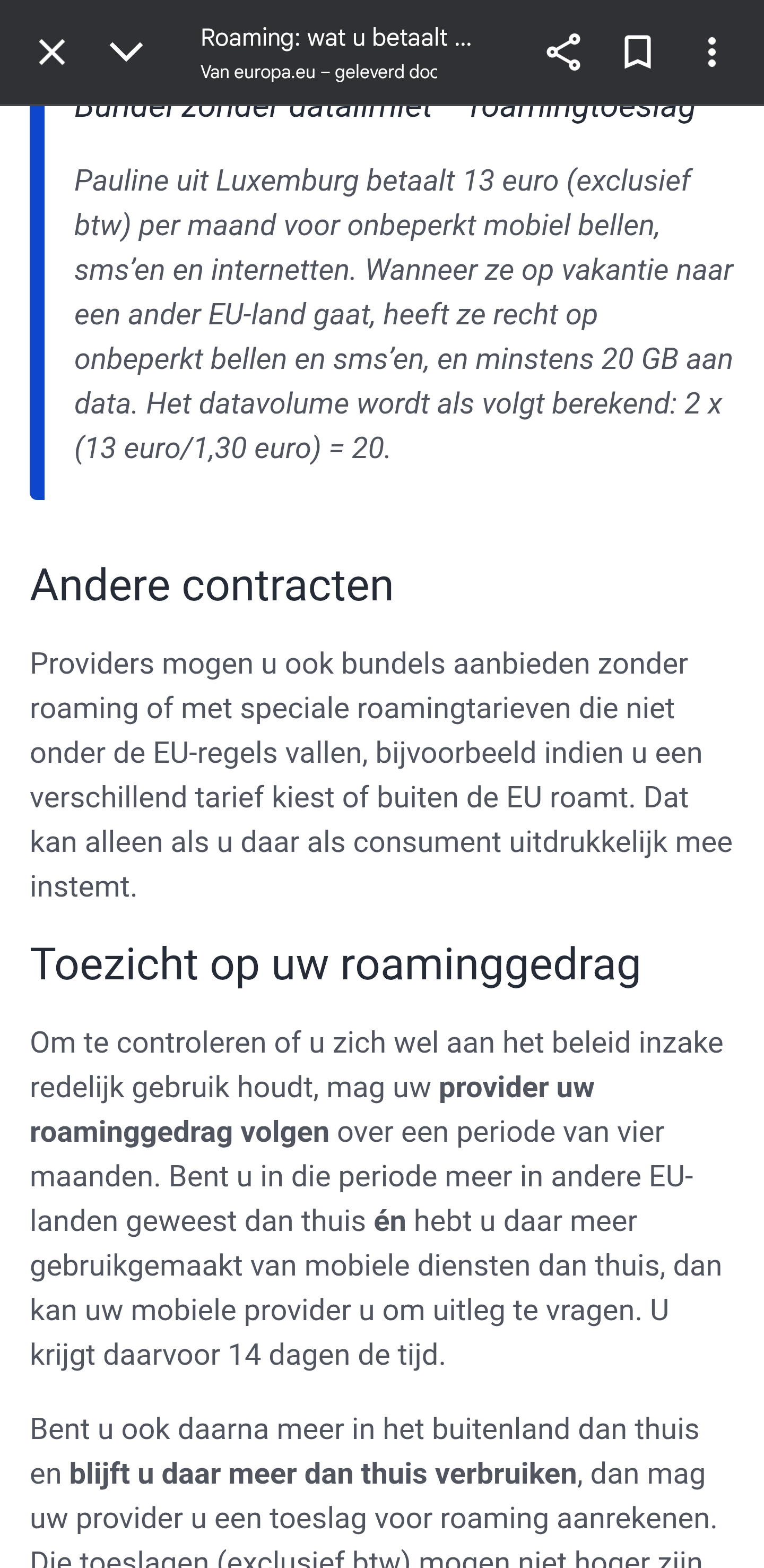
Task: Share this europa.eu roaming page
Action: 563,53
